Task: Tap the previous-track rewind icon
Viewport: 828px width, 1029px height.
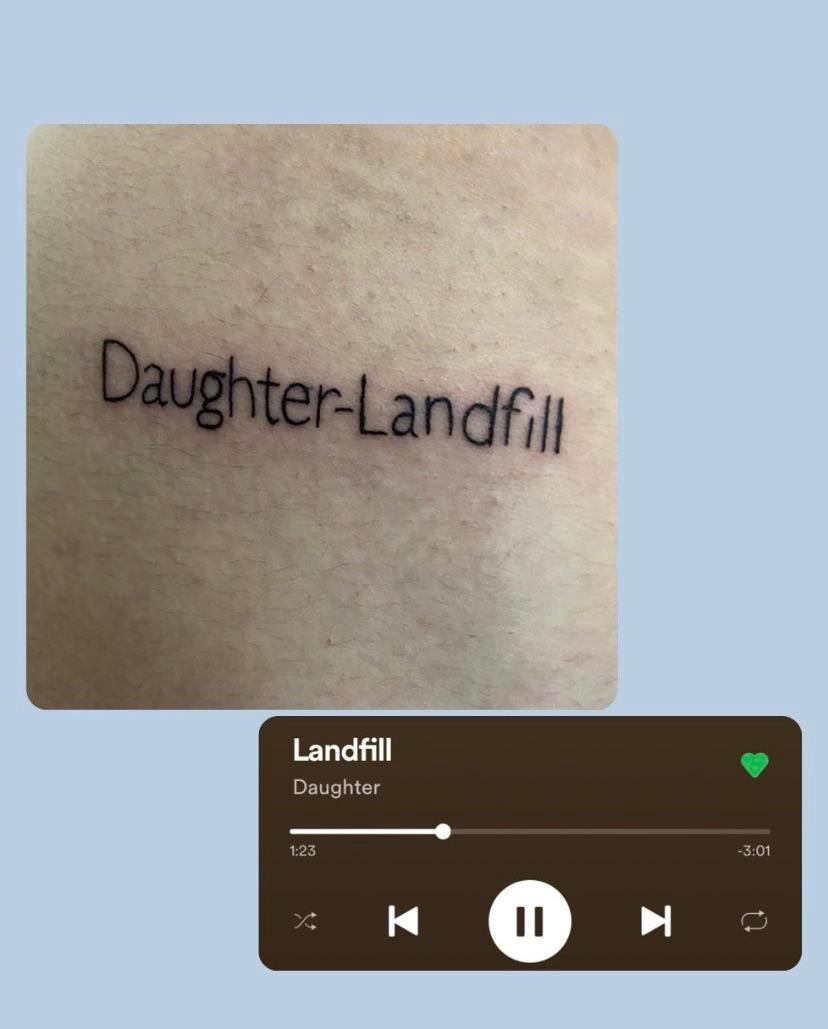Action: (x=404, y=921)
